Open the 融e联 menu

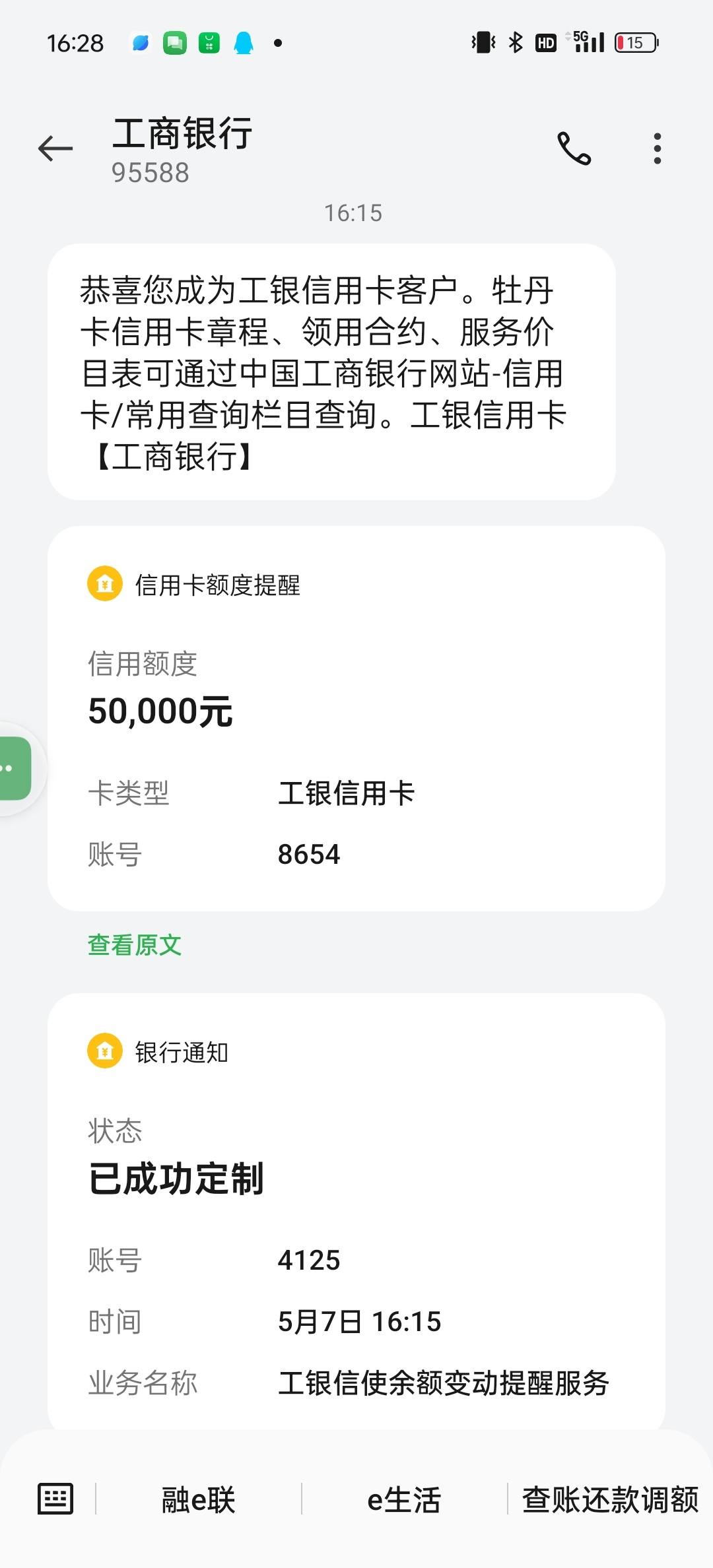click(199, 1499)
